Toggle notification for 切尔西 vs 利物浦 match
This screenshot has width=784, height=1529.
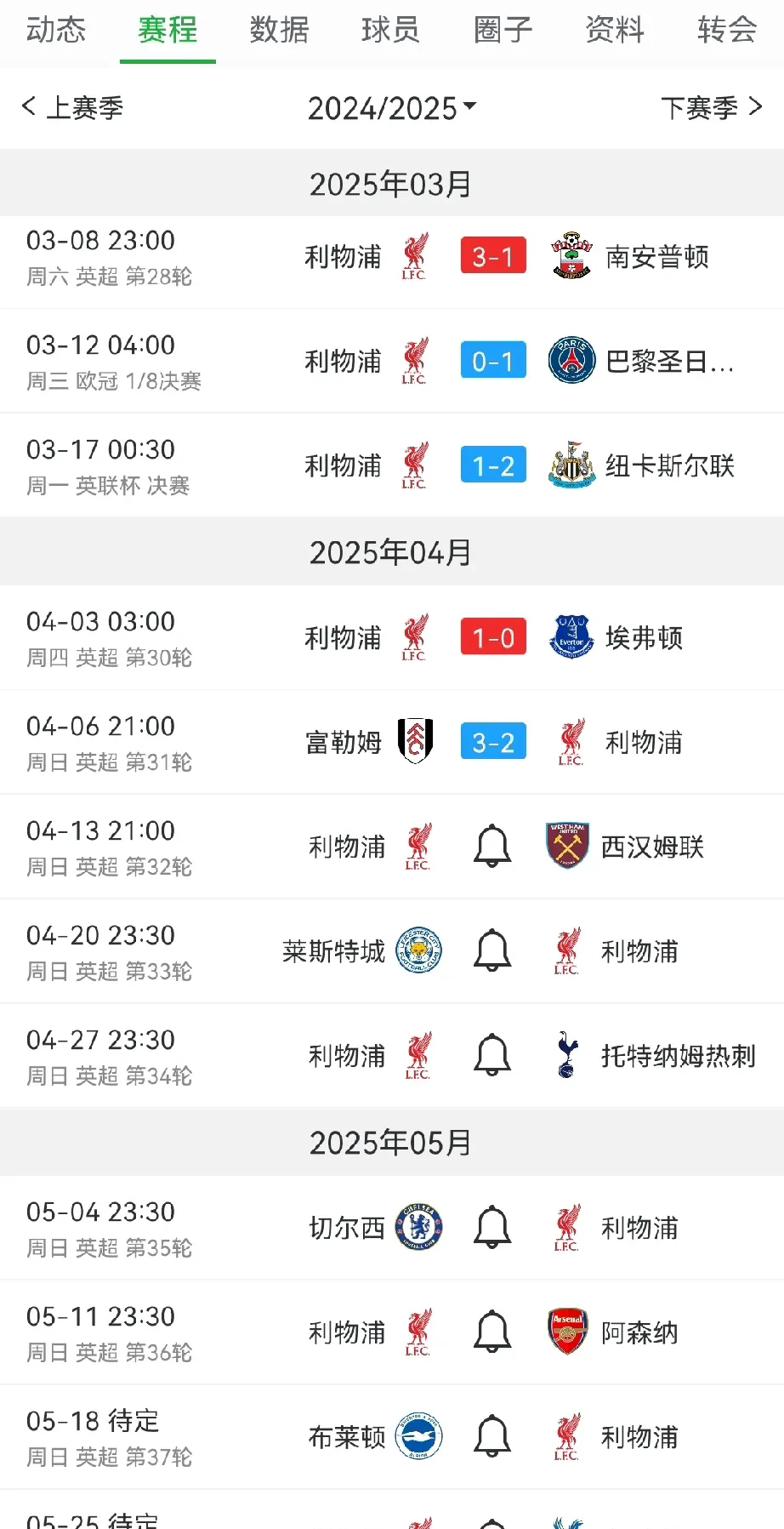pos(492,1226)
